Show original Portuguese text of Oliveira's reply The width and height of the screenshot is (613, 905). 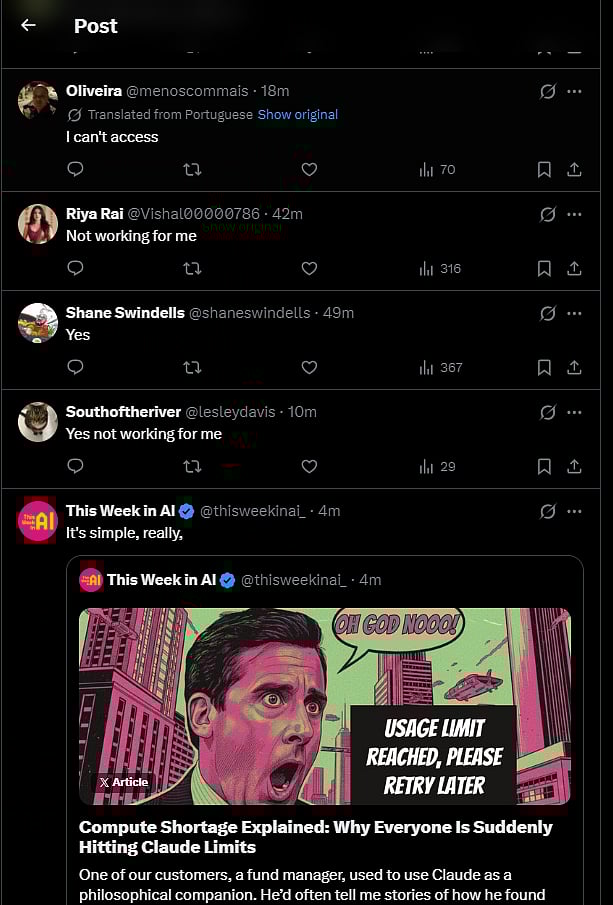point(297,114)
